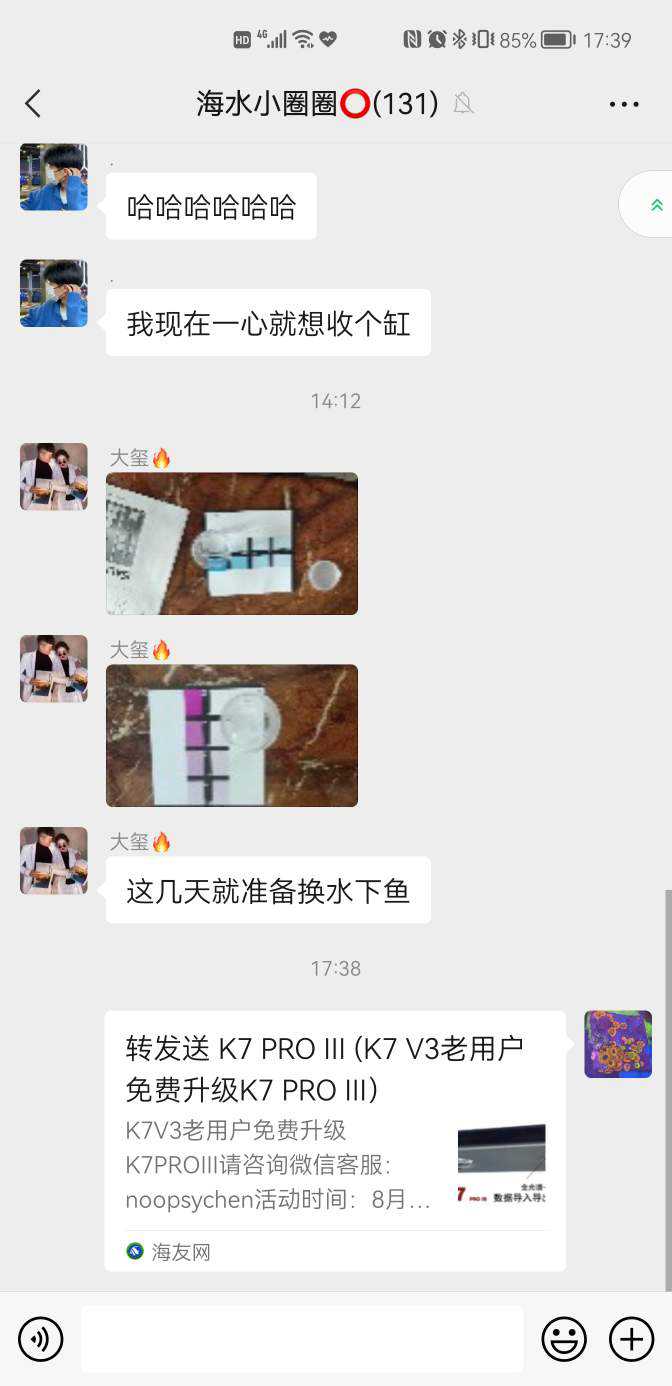
Task: View 大玺's profile from the avatar beside 这几天就准备换水下鱼
Action: point(54,860)
